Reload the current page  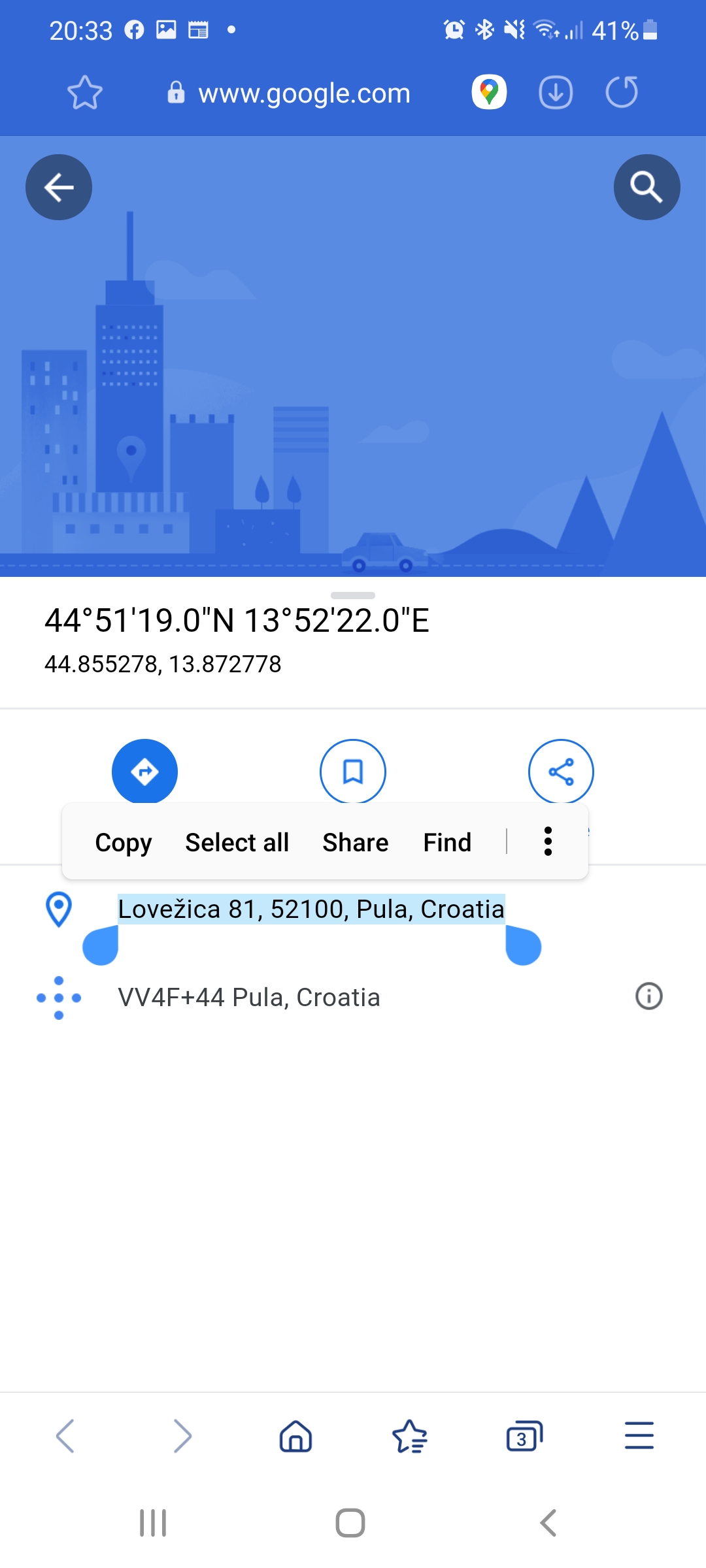[x=622, y=92]
